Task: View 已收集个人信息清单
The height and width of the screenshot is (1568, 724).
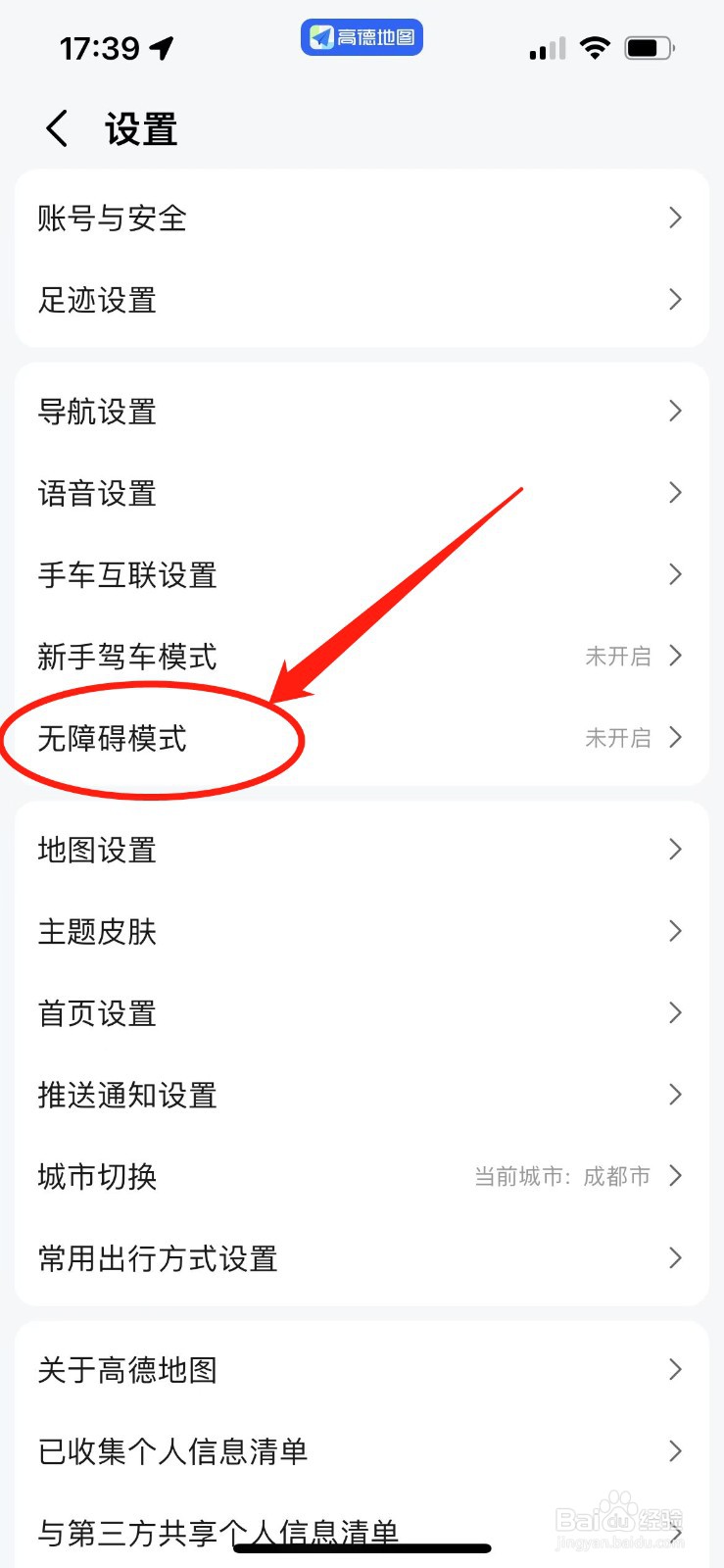Action: [172, 1453]
